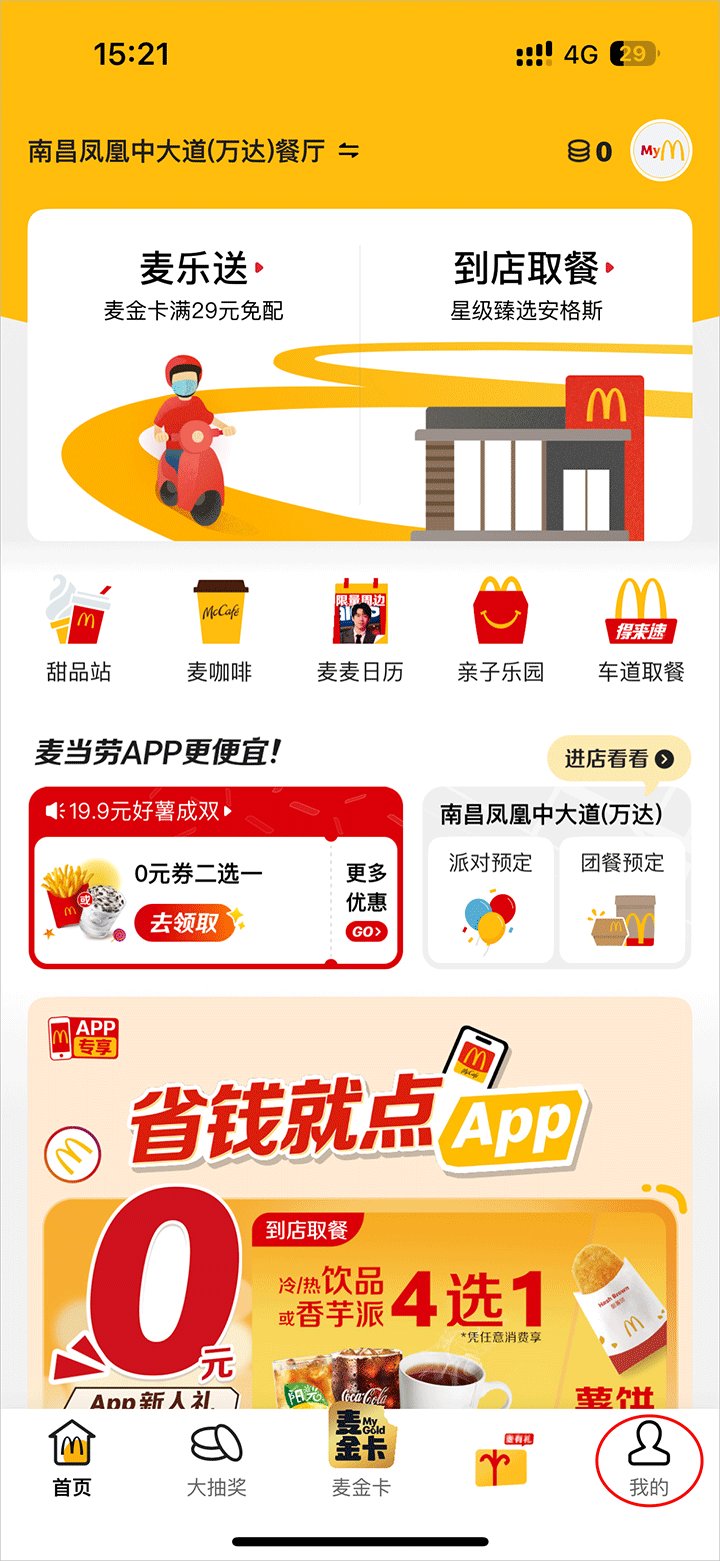This screenshot has width=720, height=1561.
Task: Open 亲子乐园 family section
Action: pyautogui.click(x=500, y=627)
